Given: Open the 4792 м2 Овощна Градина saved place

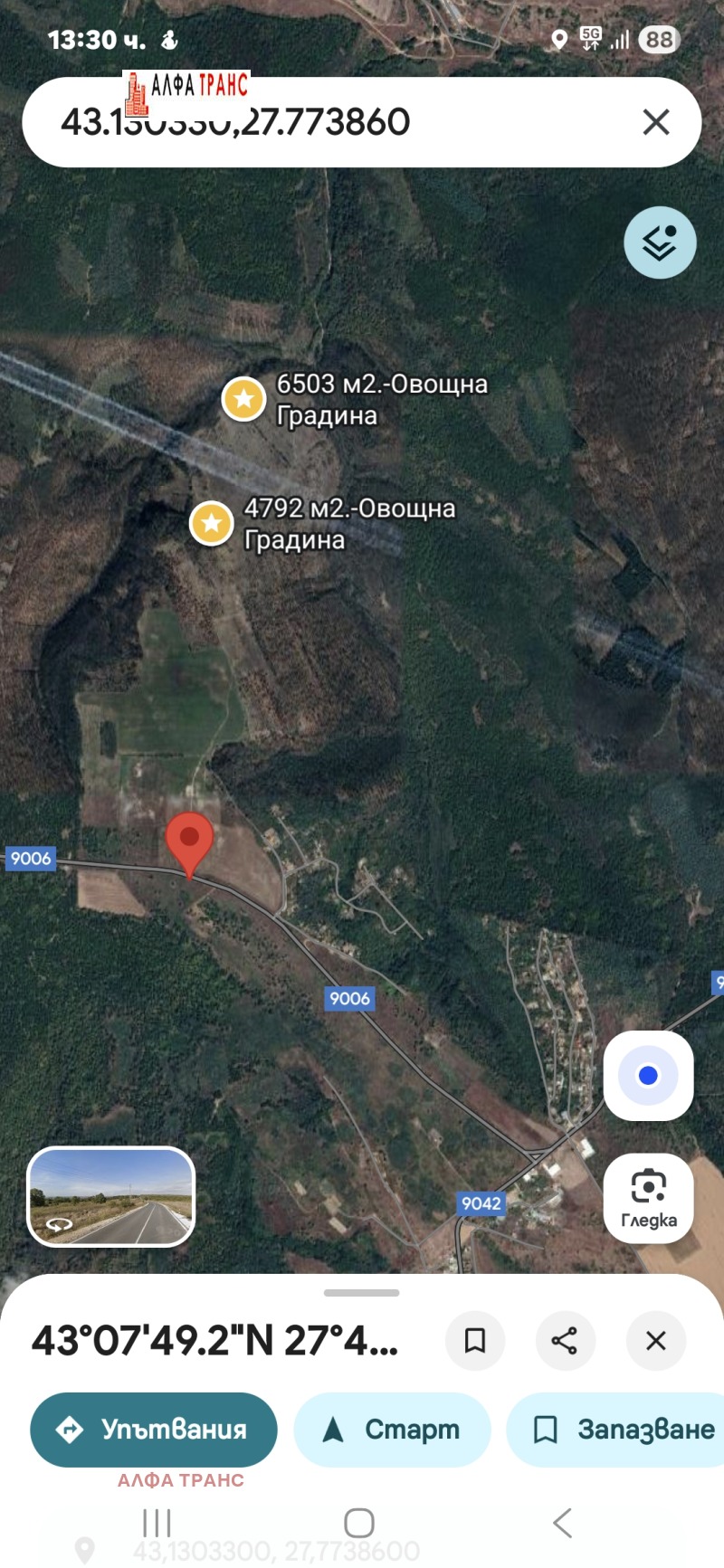Looking at the screenshot, I should [x=212, y=523].
